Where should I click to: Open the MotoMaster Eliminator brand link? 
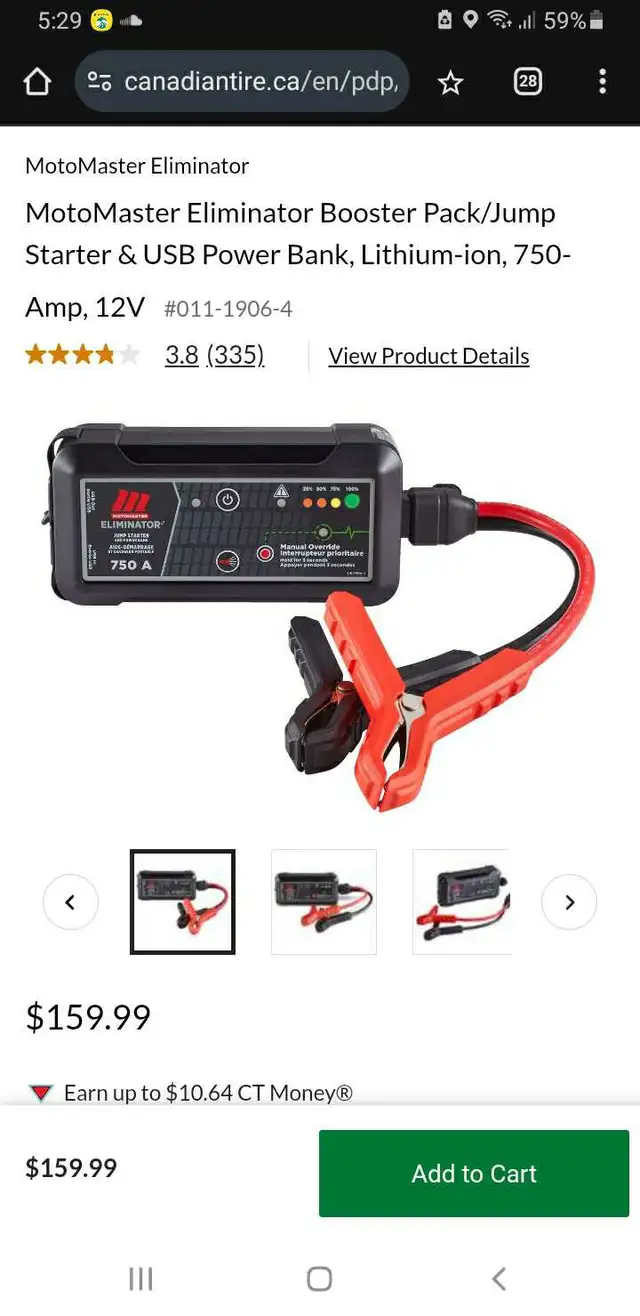(137, 166)
